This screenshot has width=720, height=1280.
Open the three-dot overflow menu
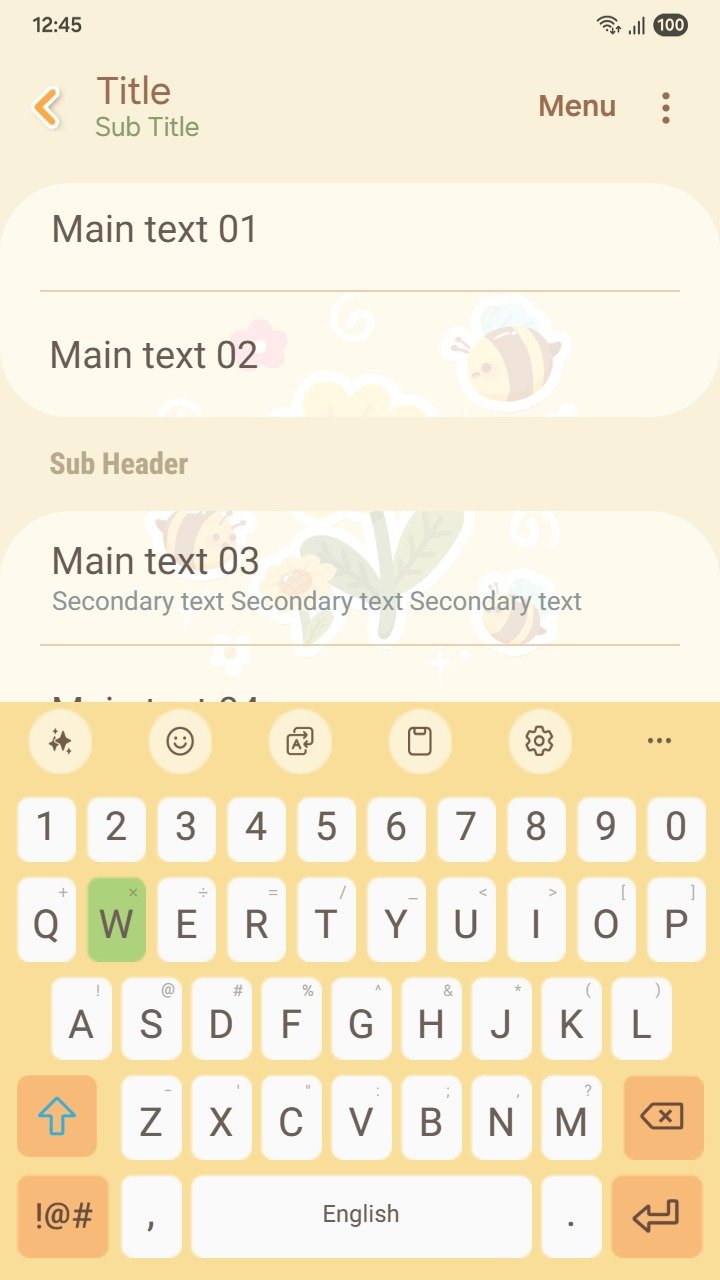coord(665,107)
